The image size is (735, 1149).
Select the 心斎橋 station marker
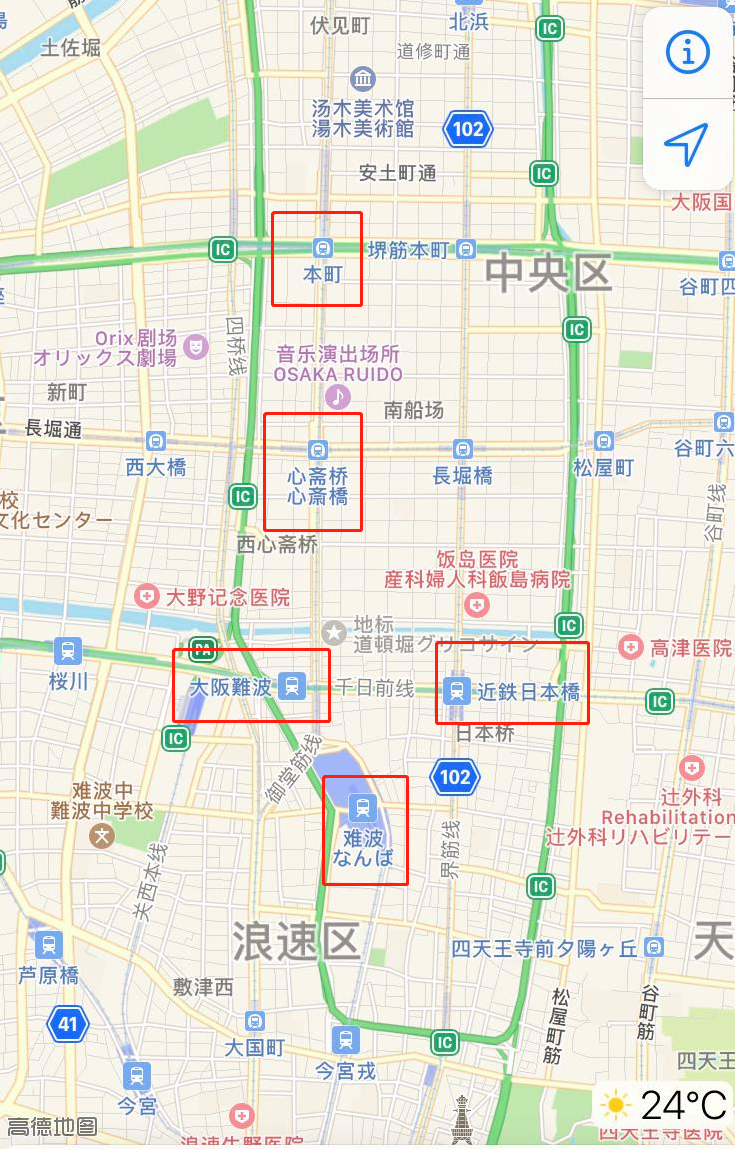click(318, 450)
